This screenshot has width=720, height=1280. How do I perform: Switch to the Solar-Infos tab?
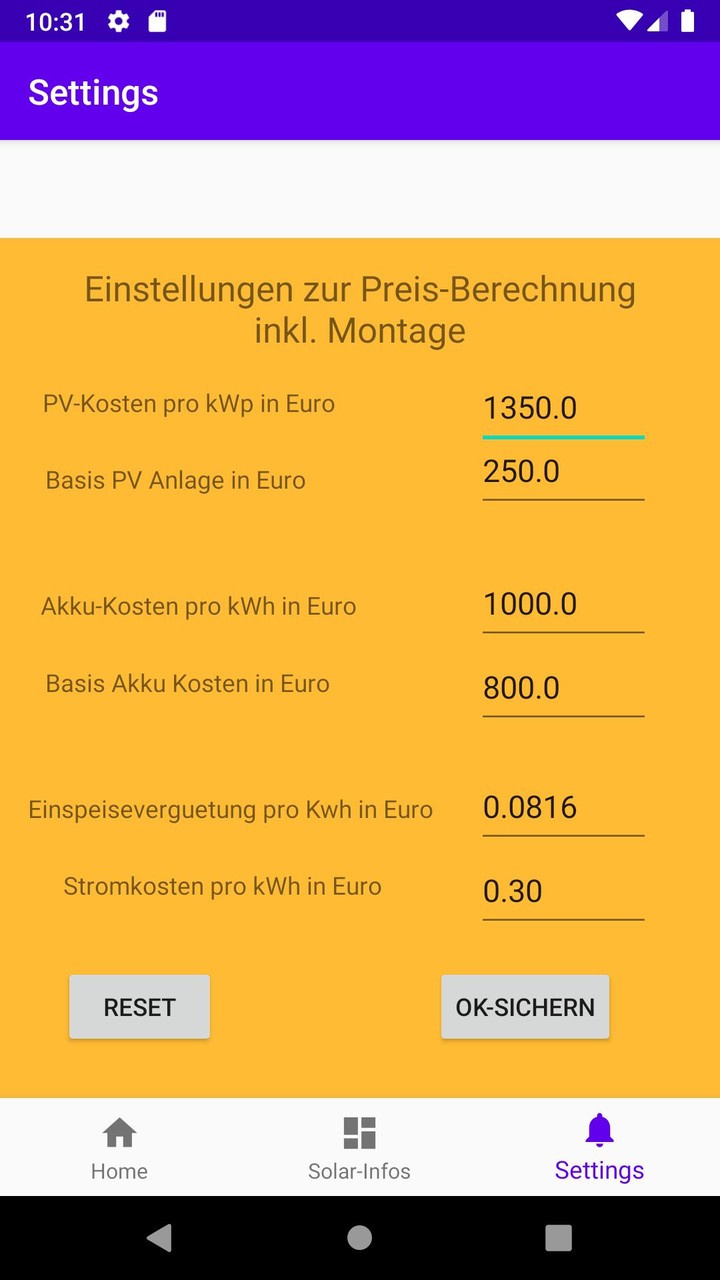coord(359,1148)
